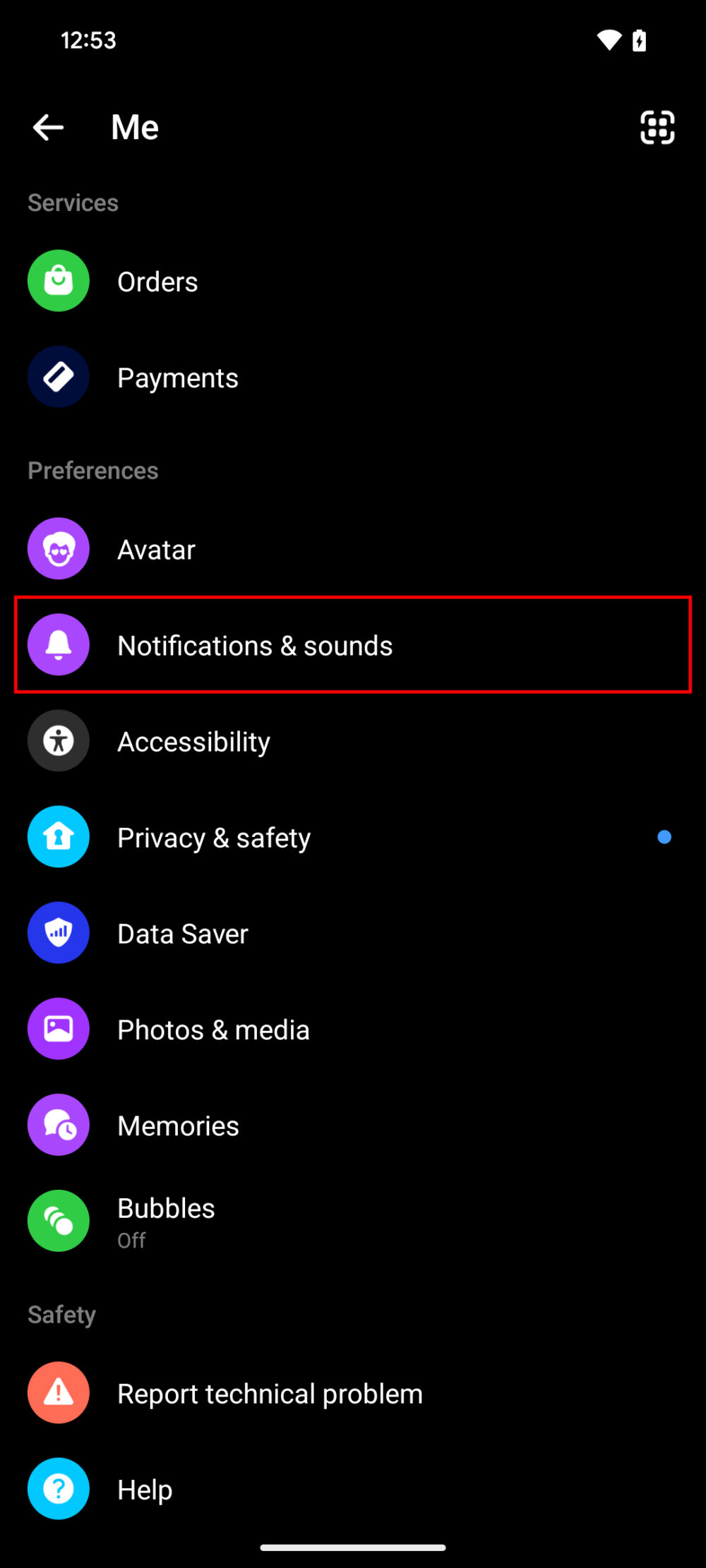The width and height of the screenshot is (706, 1568).
Task: Select the Accessibility icon
Action: [58, 740]
